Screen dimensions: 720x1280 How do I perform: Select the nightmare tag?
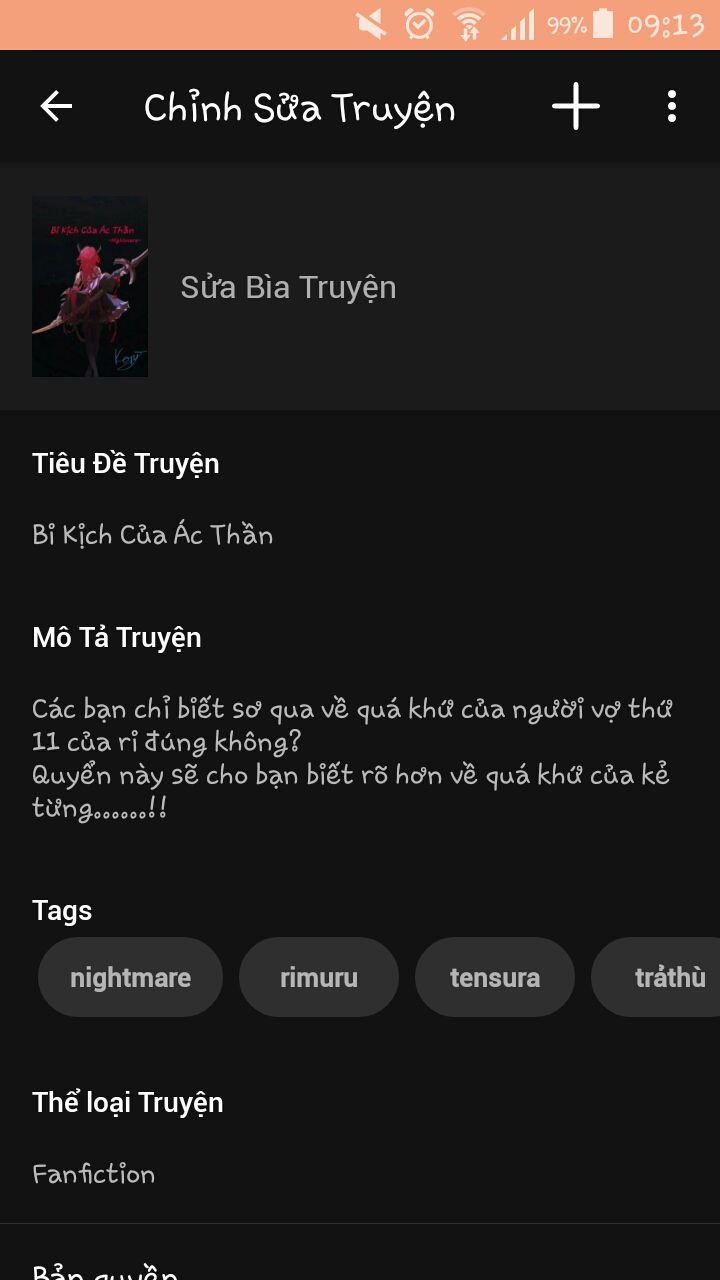(x=130, y=977)
